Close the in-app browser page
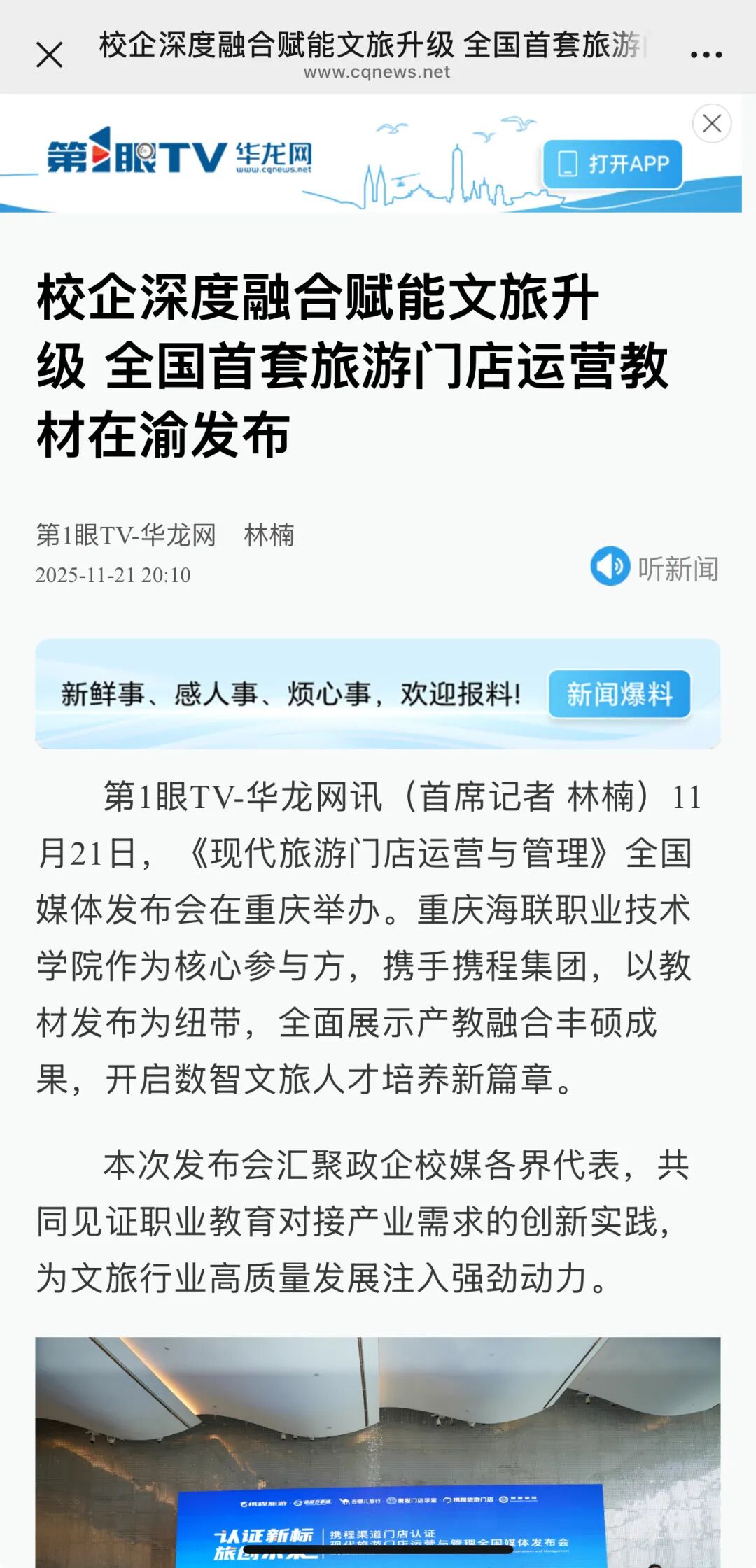756x1568 pixels. pos(49,55)
